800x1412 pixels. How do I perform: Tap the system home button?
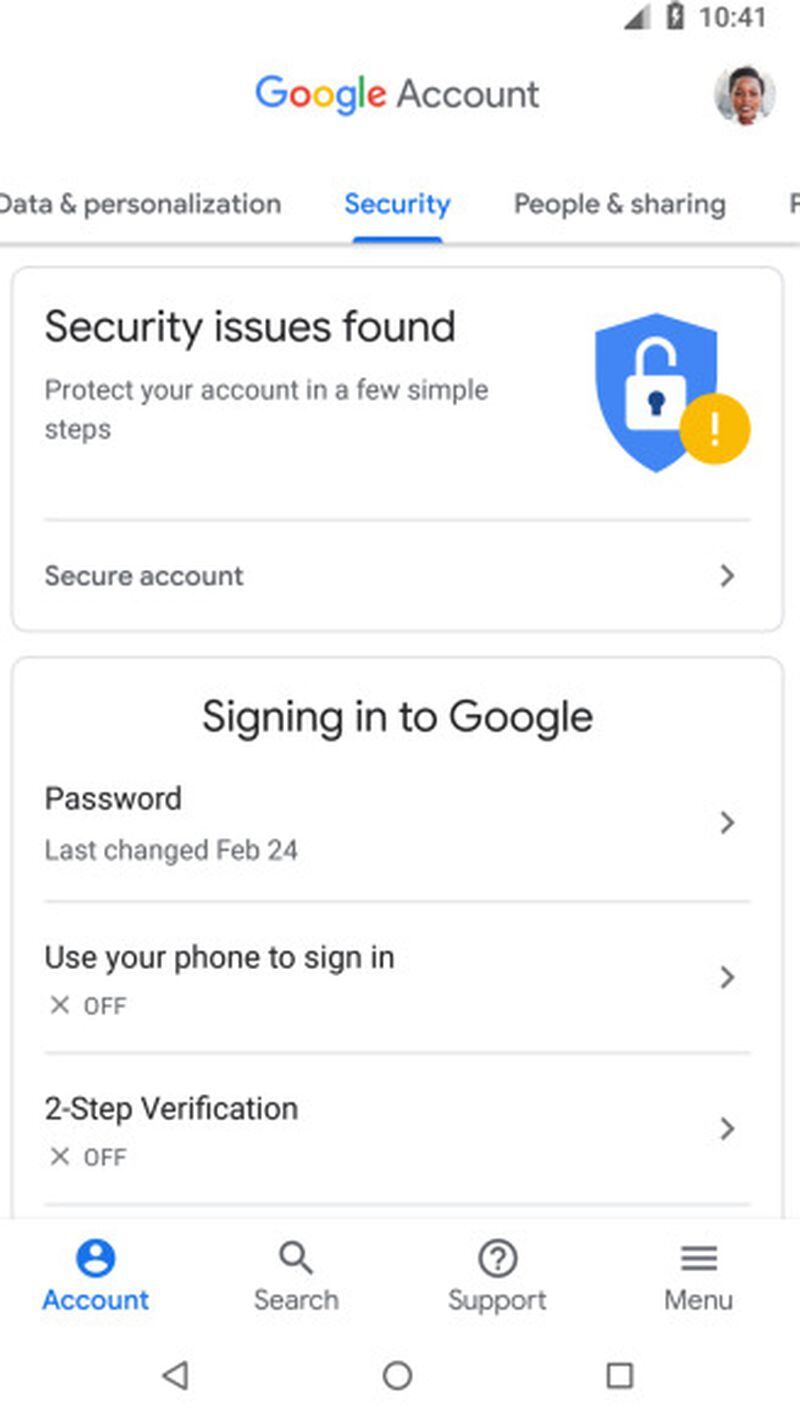[x=397, y=1376]
